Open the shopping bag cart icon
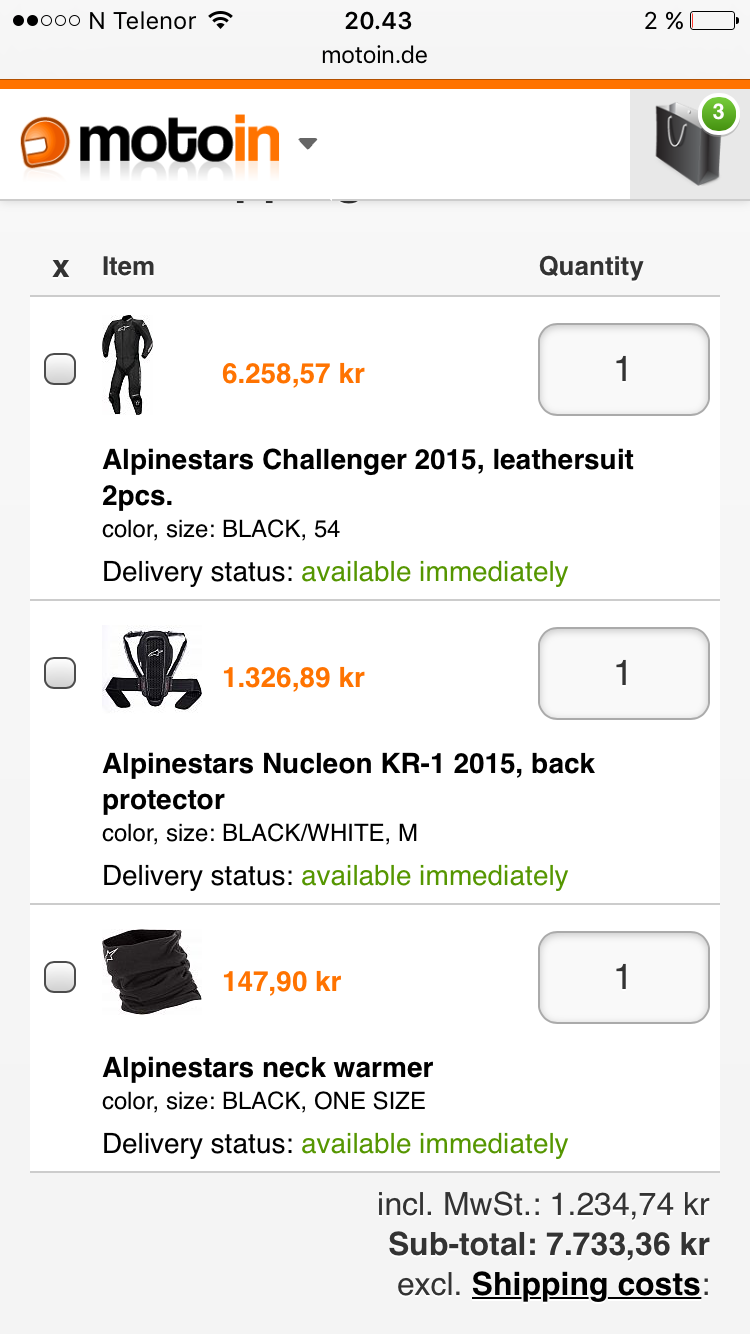Viewport: 750px width, 1334px height. (x=690, y=144)
